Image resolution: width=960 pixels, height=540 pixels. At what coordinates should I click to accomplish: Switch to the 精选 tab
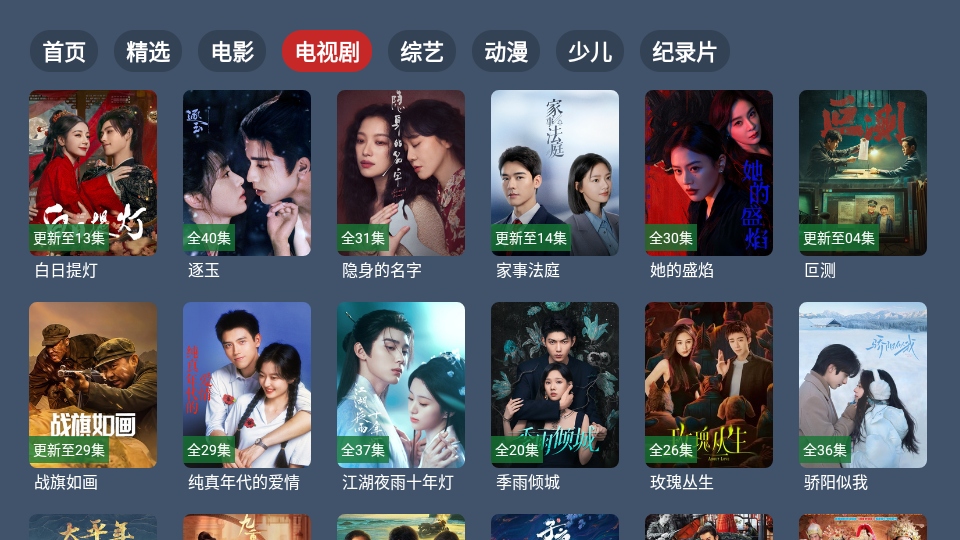pos(148,52)
